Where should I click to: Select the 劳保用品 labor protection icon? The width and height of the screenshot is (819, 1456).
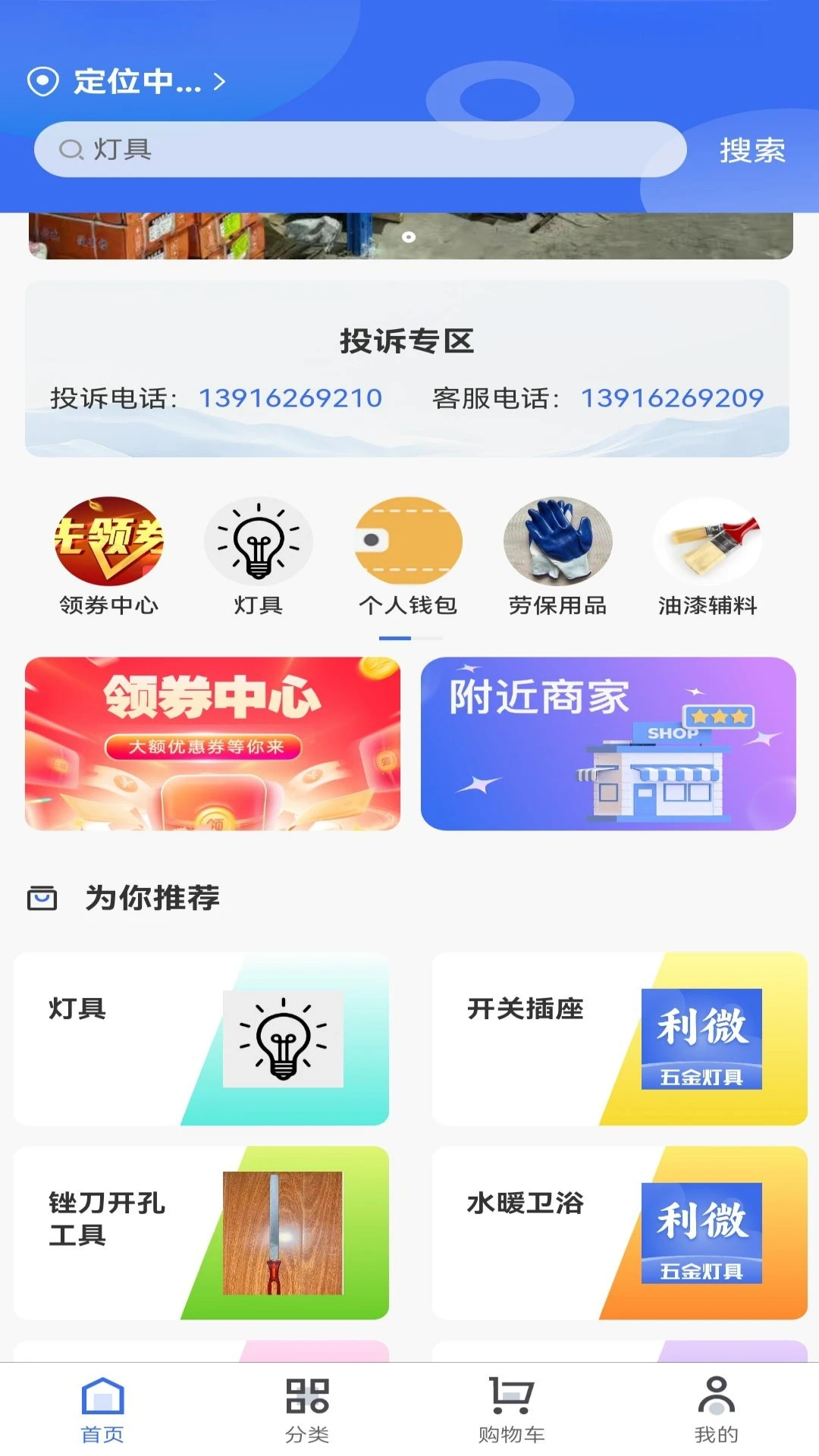coord(558,541)
